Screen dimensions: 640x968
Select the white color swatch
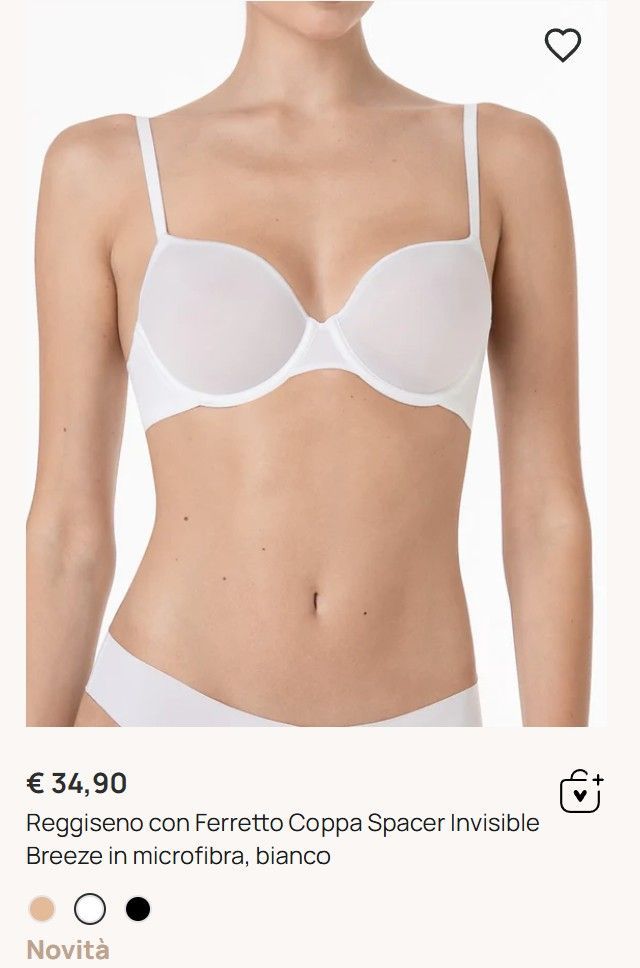pos(90,908)
